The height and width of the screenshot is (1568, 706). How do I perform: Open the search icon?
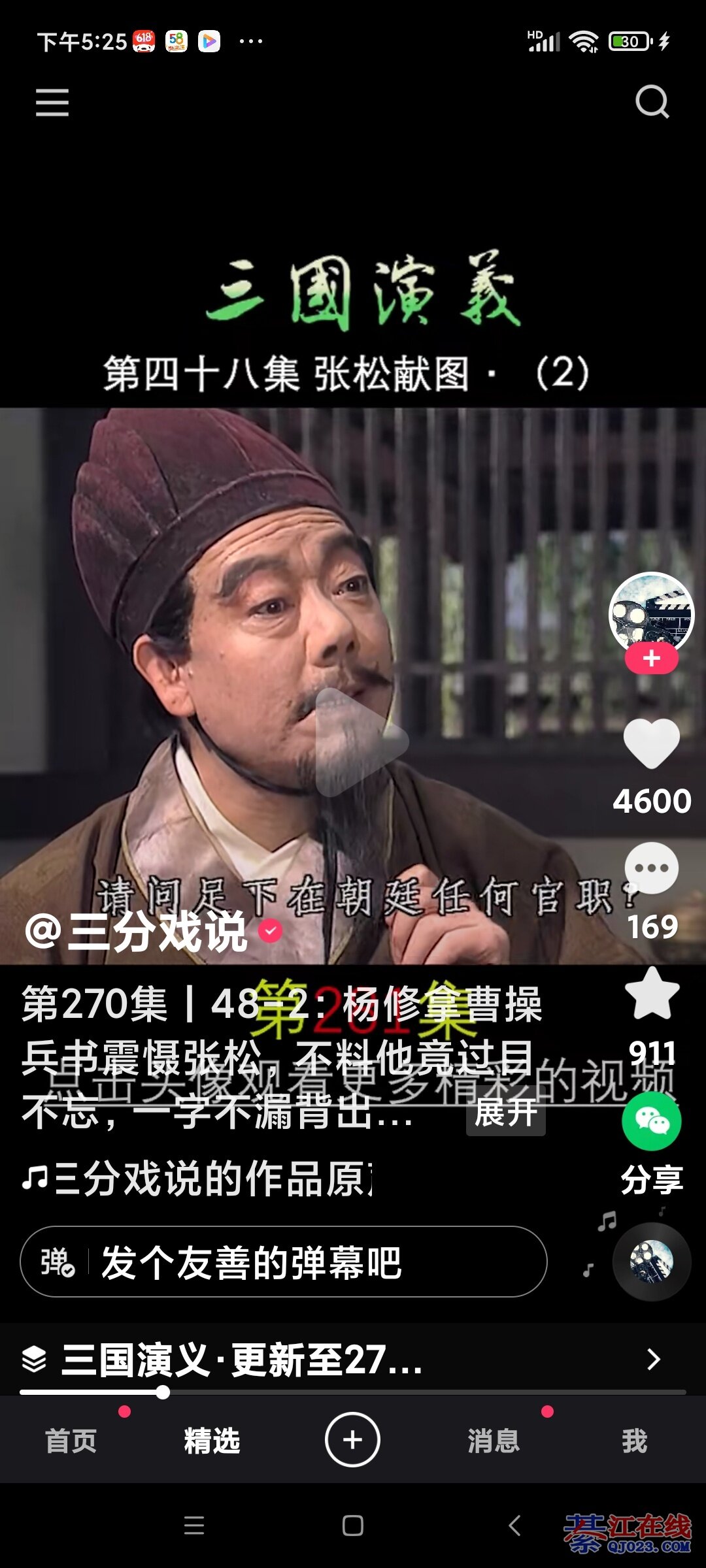652,102
